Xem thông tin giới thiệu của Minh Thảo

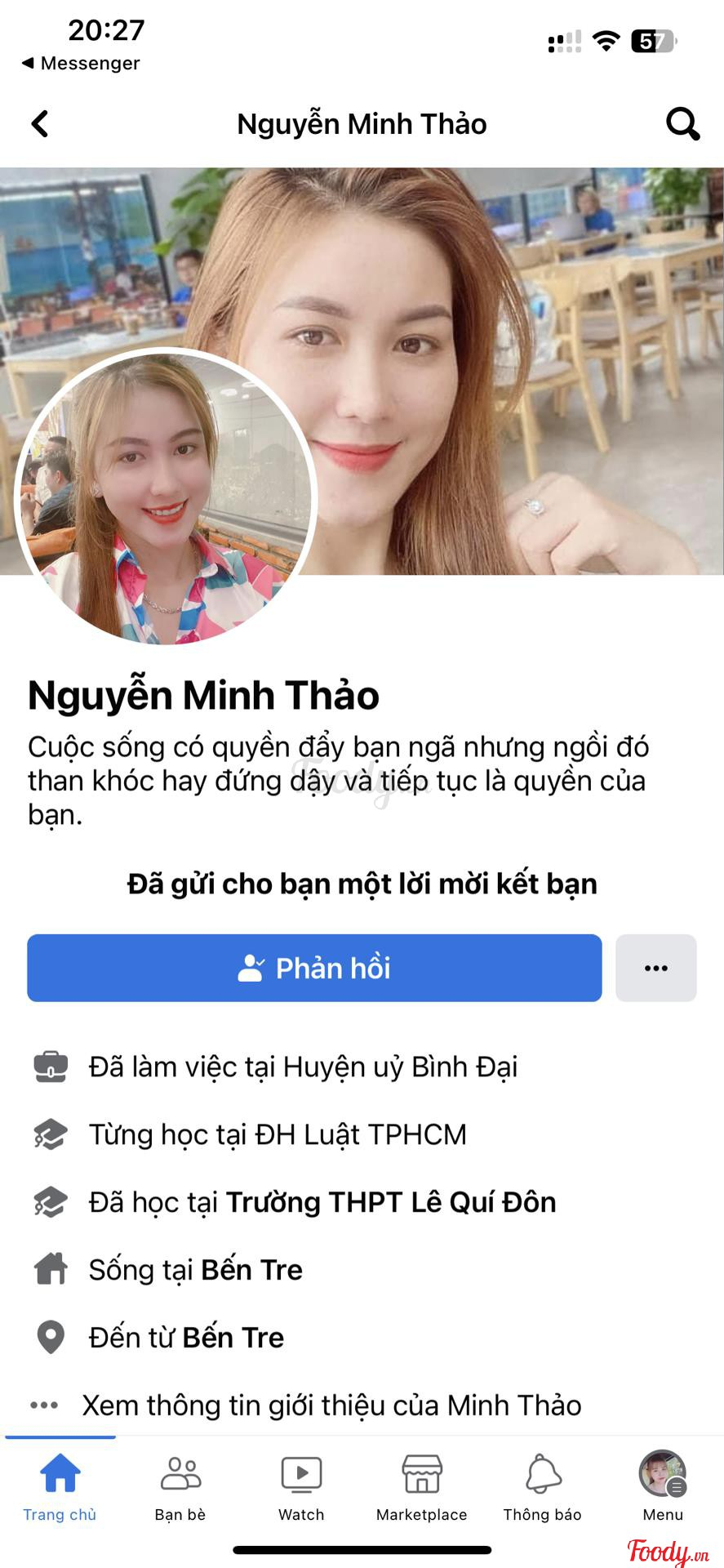[331, 1405]
